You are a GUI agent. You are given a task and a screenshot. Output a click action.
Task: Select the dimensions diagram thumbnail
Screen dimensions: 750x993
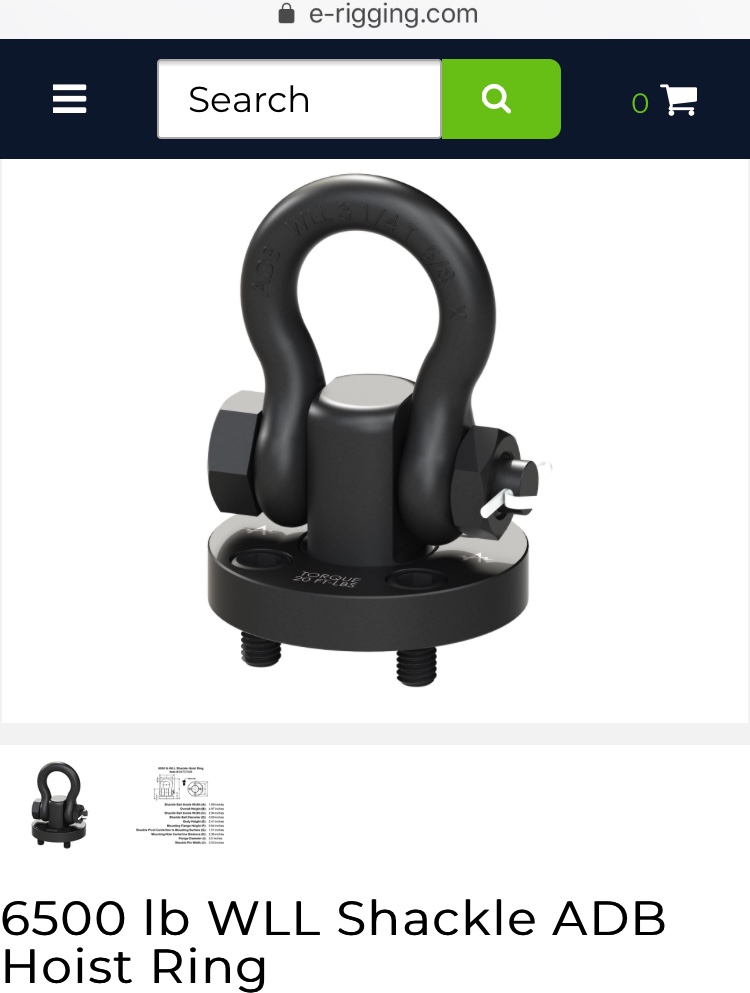pos(185,805)
